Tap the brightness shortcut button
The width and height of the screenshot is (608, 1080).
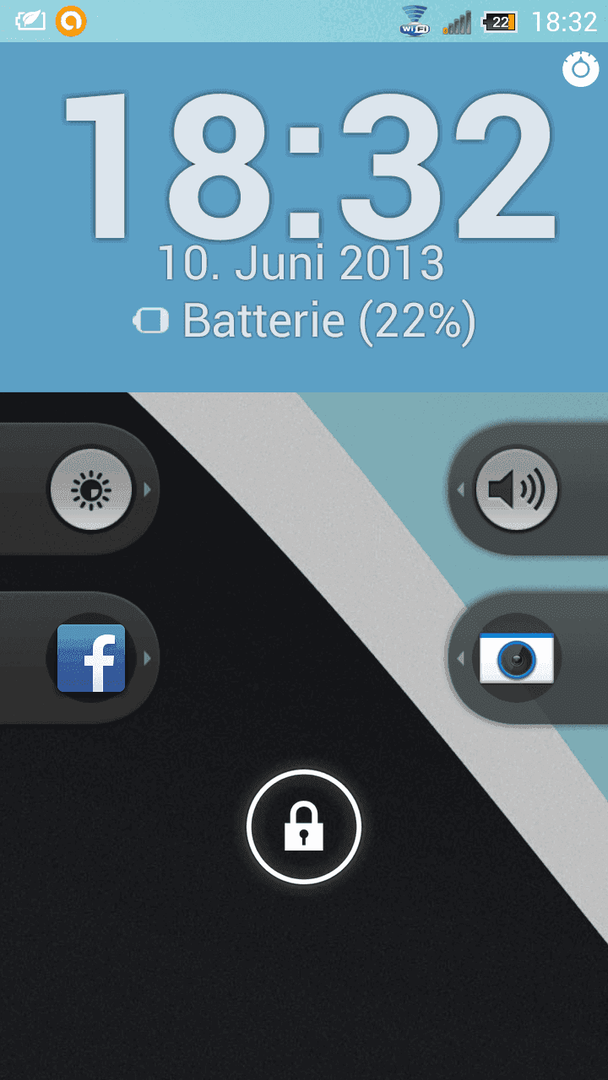click(91, 490)
